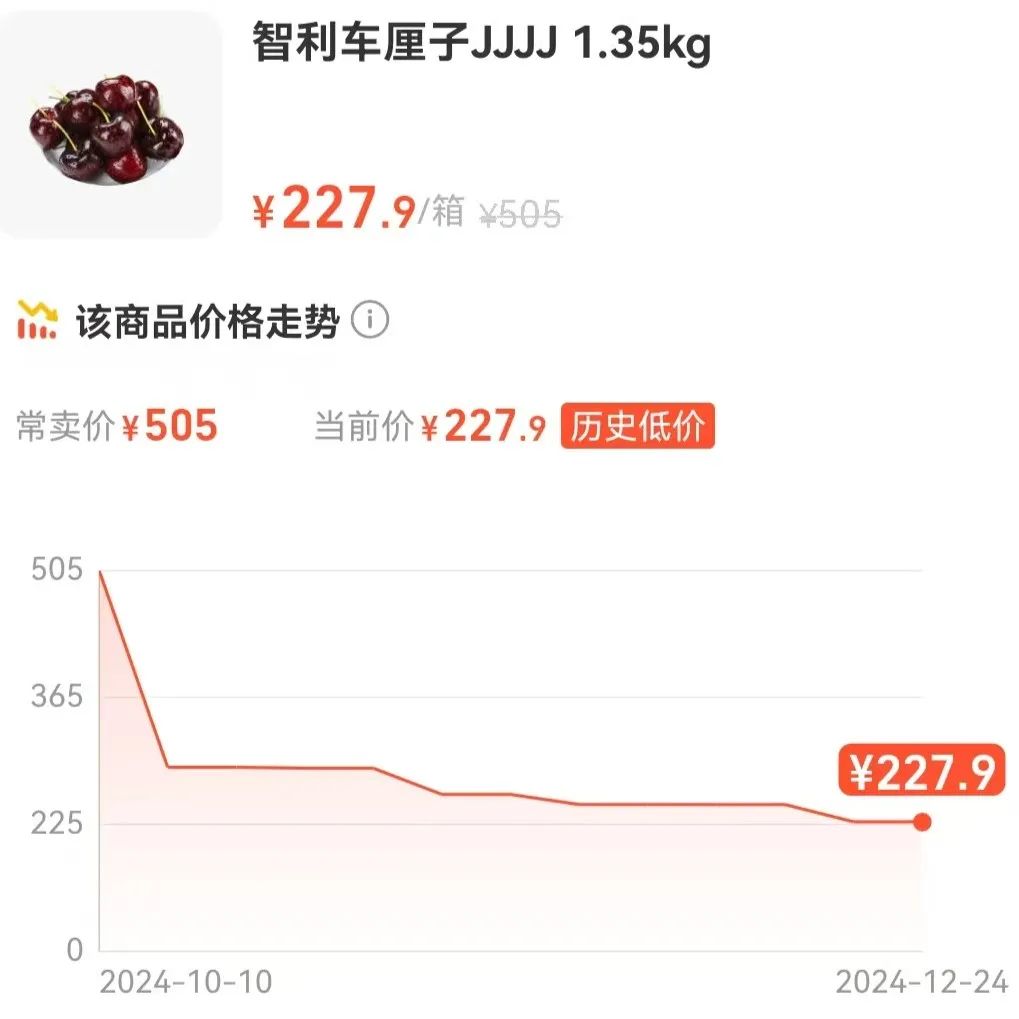
Task: Open the price trend info icon
Action: pos(370,322)
